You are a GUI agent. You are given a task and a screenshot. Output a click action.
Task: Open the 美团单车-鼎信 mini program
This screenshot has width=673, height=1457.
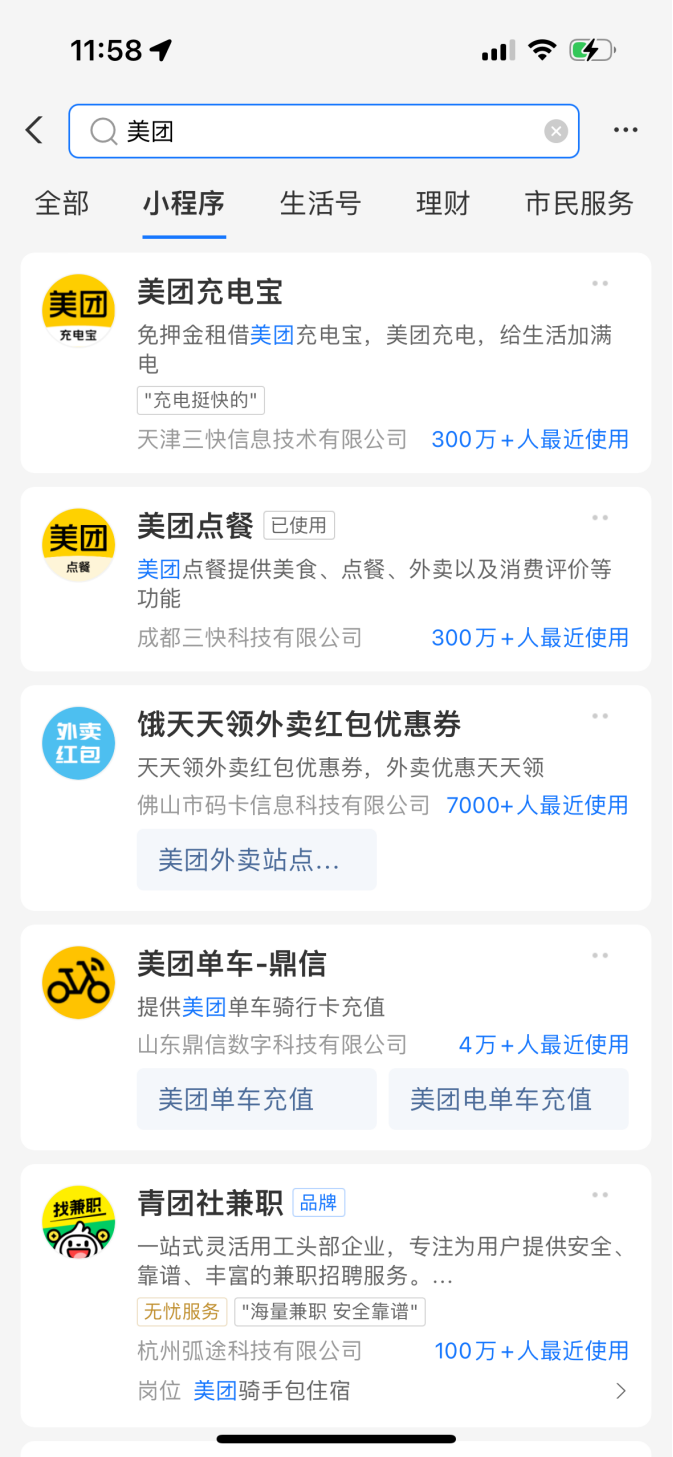(232, 964)
